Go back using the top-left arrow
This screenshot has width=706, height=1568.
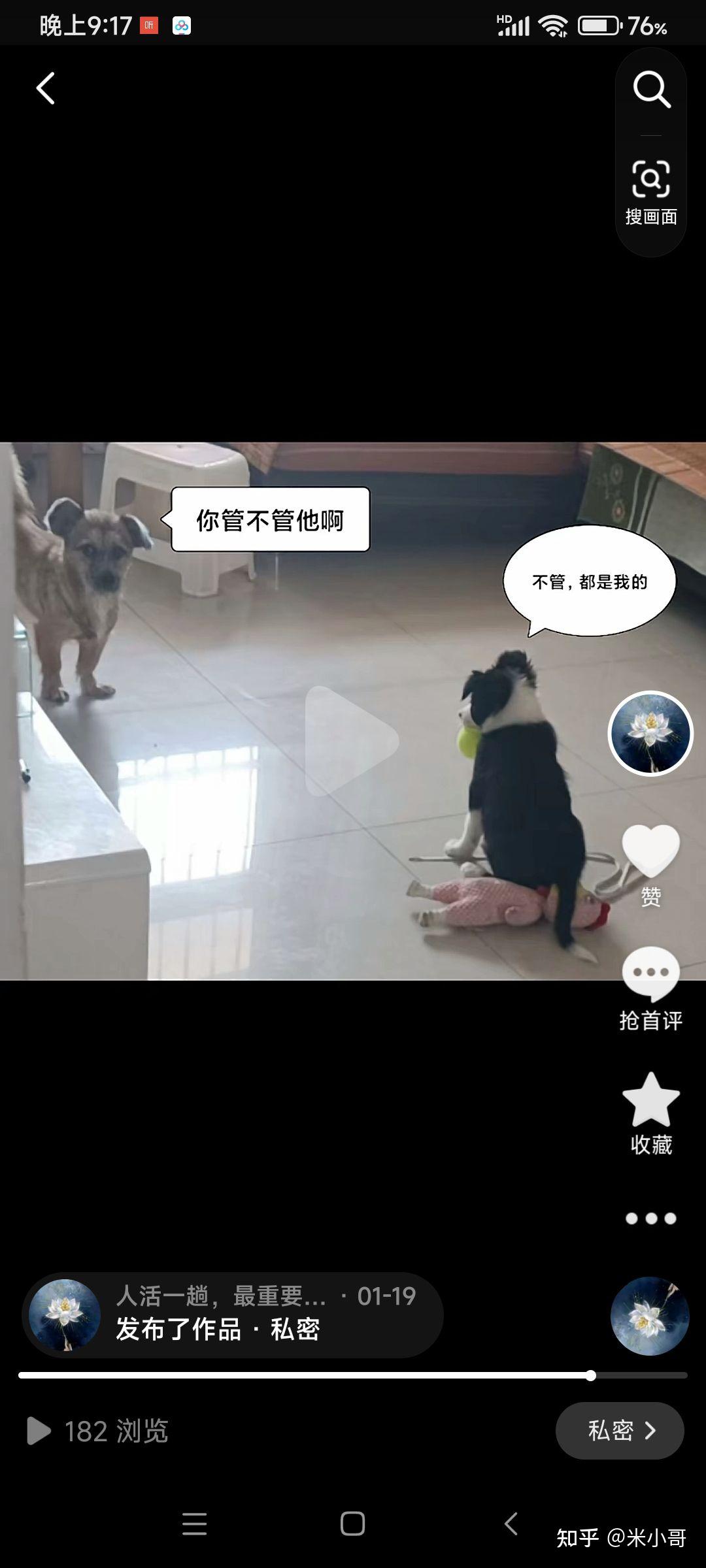[45, 89]
